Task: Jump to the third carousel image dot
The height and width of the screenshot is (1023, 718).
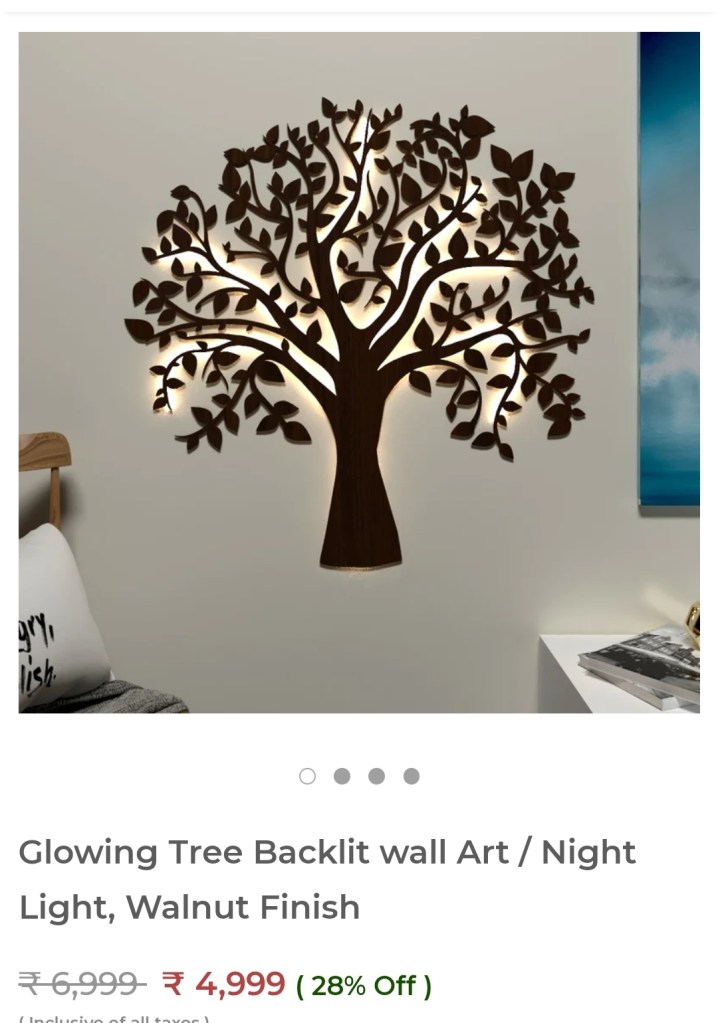Action: (376, 776)
